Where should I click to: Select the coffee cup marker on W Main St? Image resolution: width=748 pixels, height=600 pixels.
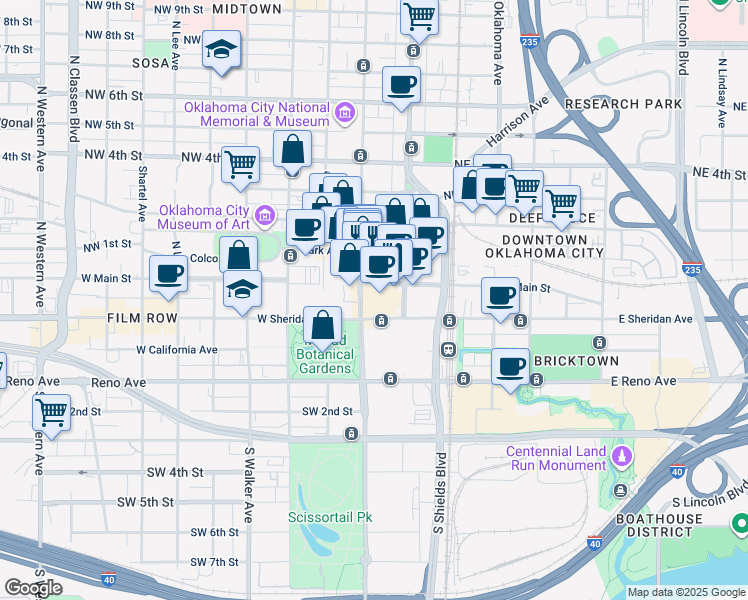(168, 274)
